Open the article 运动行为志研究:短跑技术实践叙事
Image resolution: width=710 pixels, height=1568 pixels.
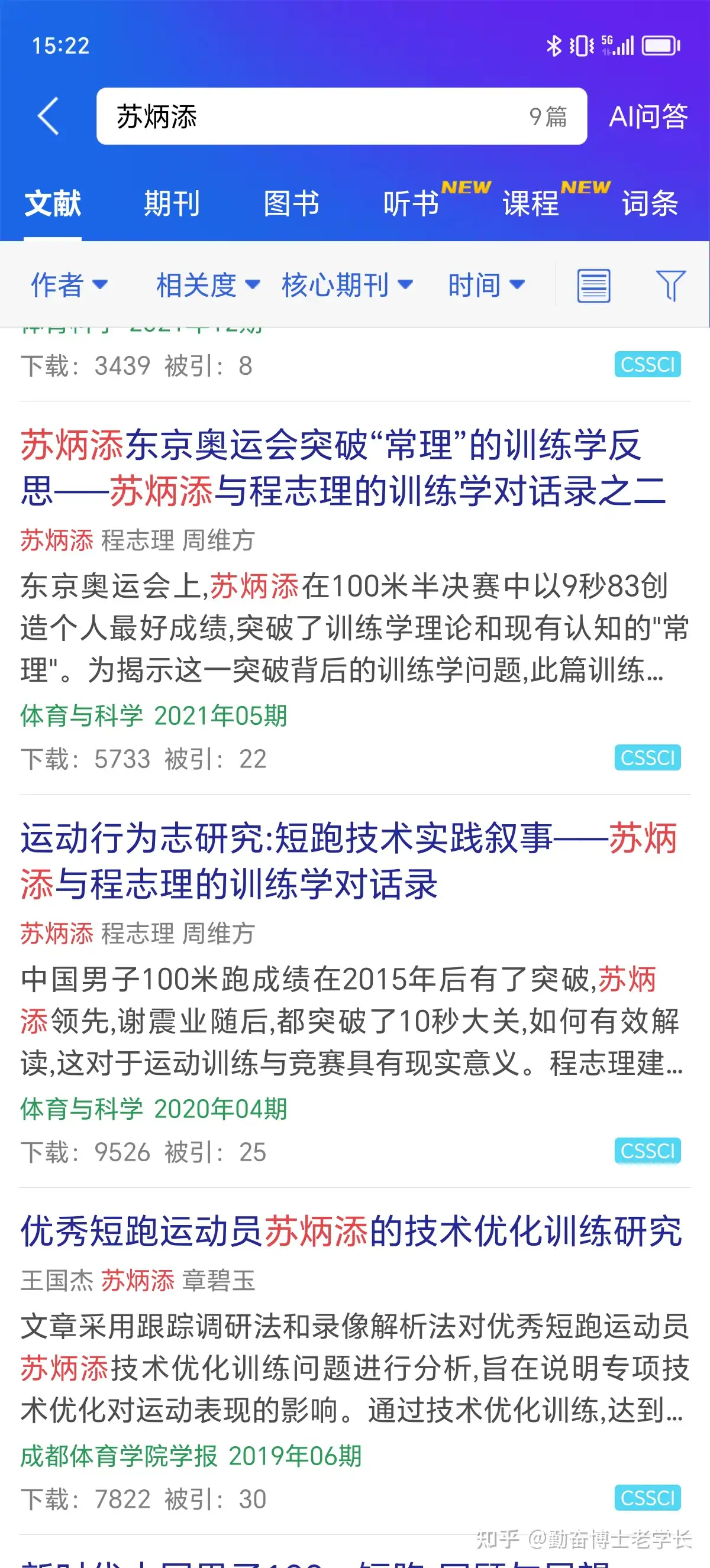click(x=348, y=861)
